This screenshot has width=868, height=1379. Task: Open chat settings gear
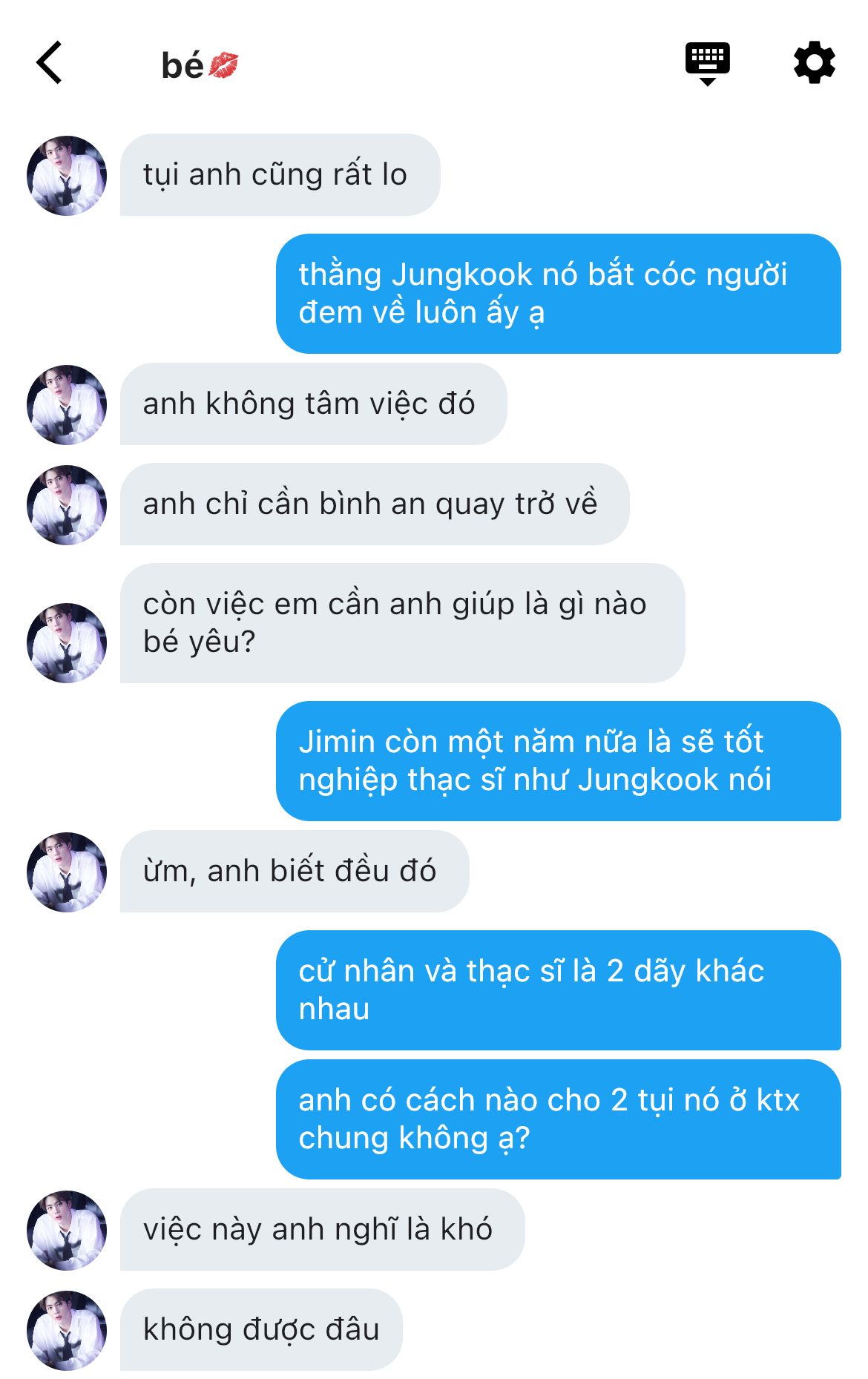click(x=814, y=63)
